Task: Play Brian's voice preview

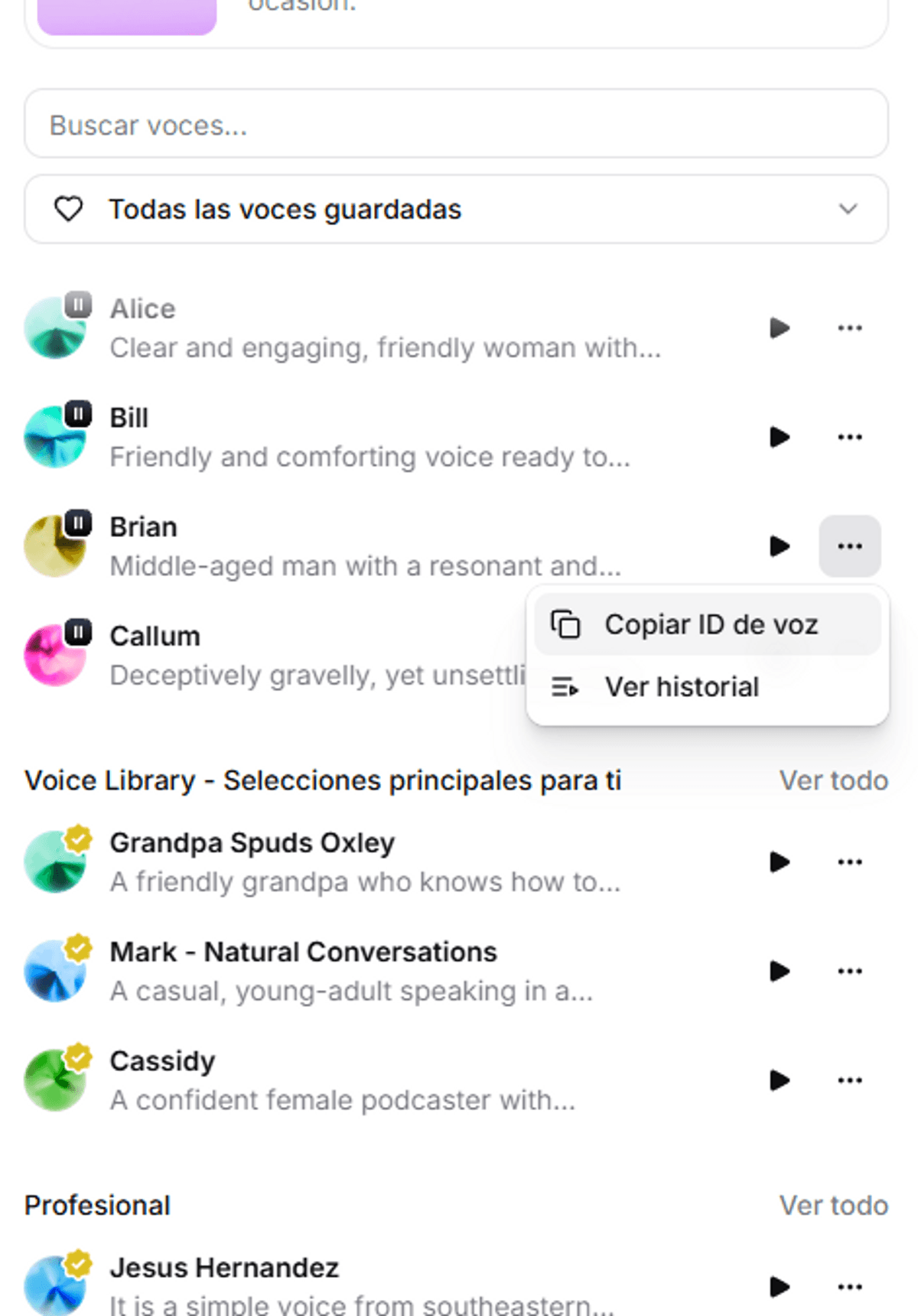Action: pyautogui.click(x=779, y=546)
